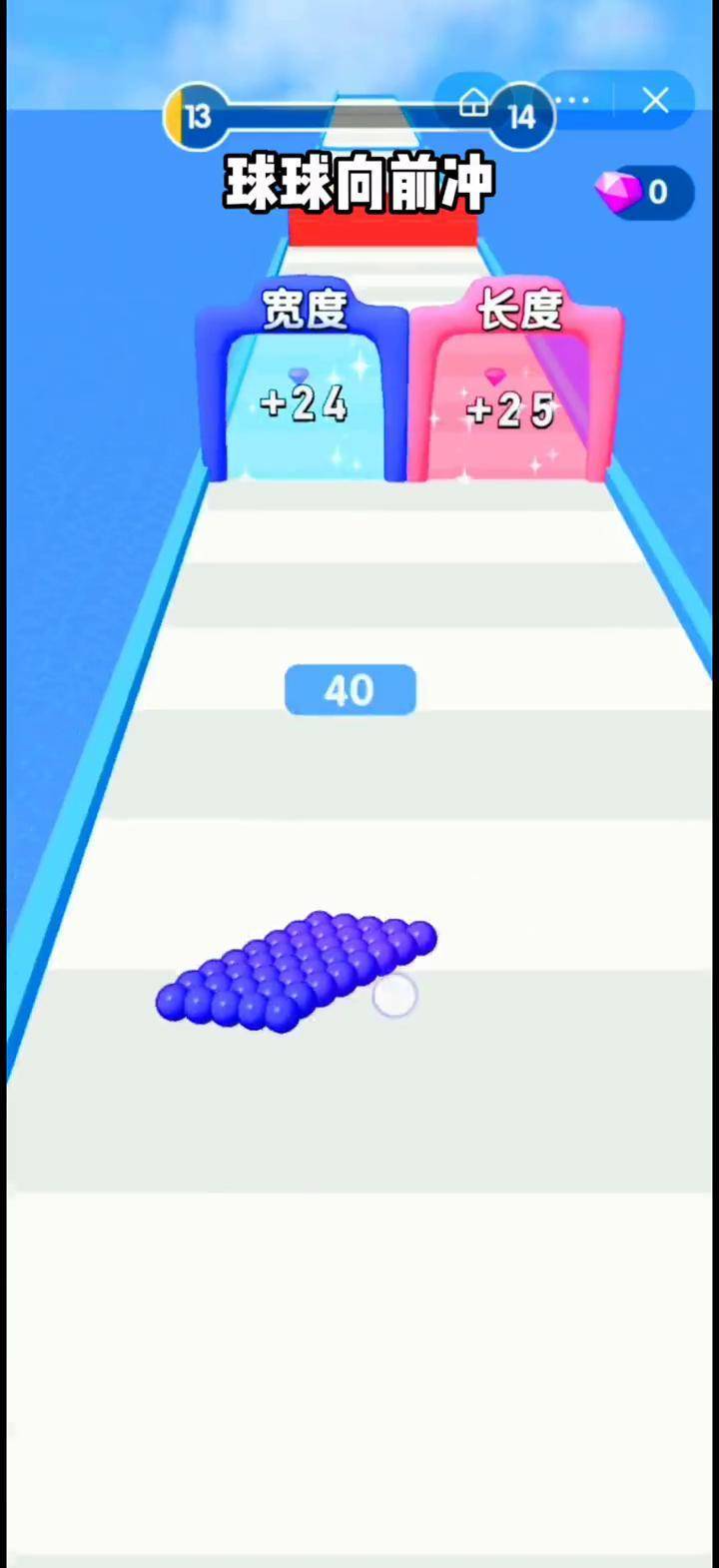Tap the home icon in the progress bar
The width and height of the screenshot is (719, 1568).
(473, 103)
